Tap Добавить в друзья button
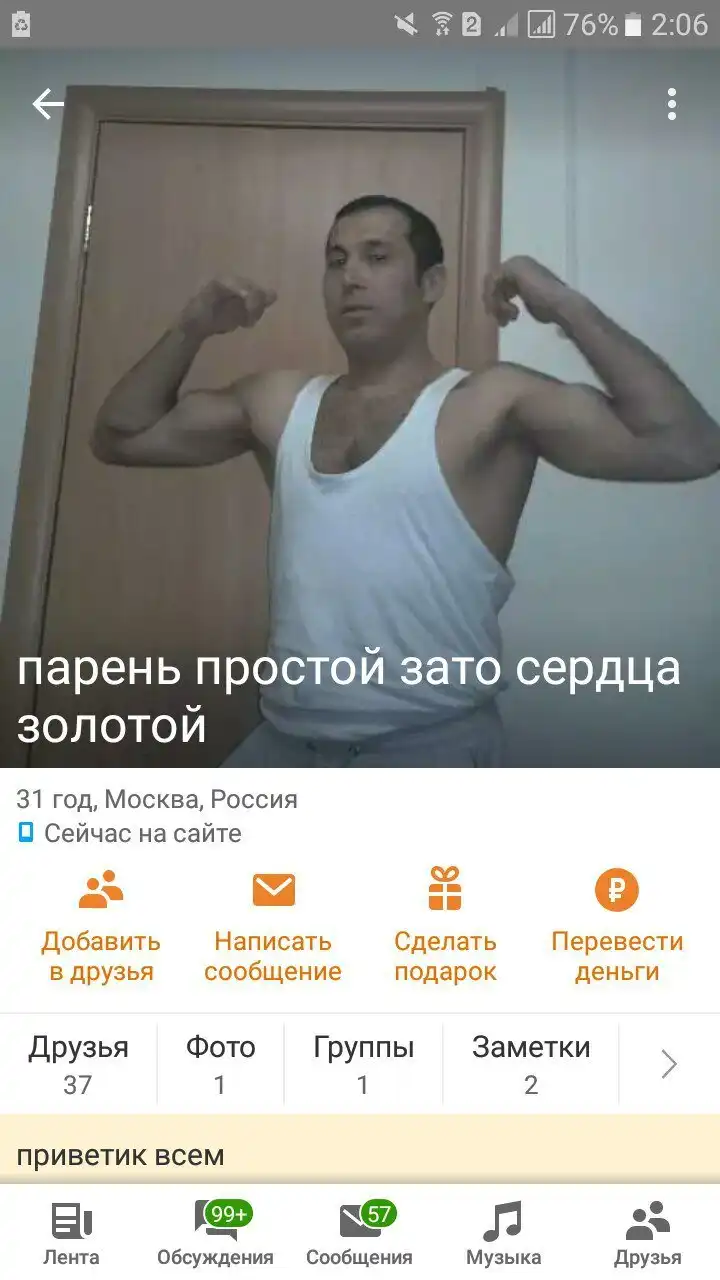This screenshot has height=1280, width=720. pos(101,926)
